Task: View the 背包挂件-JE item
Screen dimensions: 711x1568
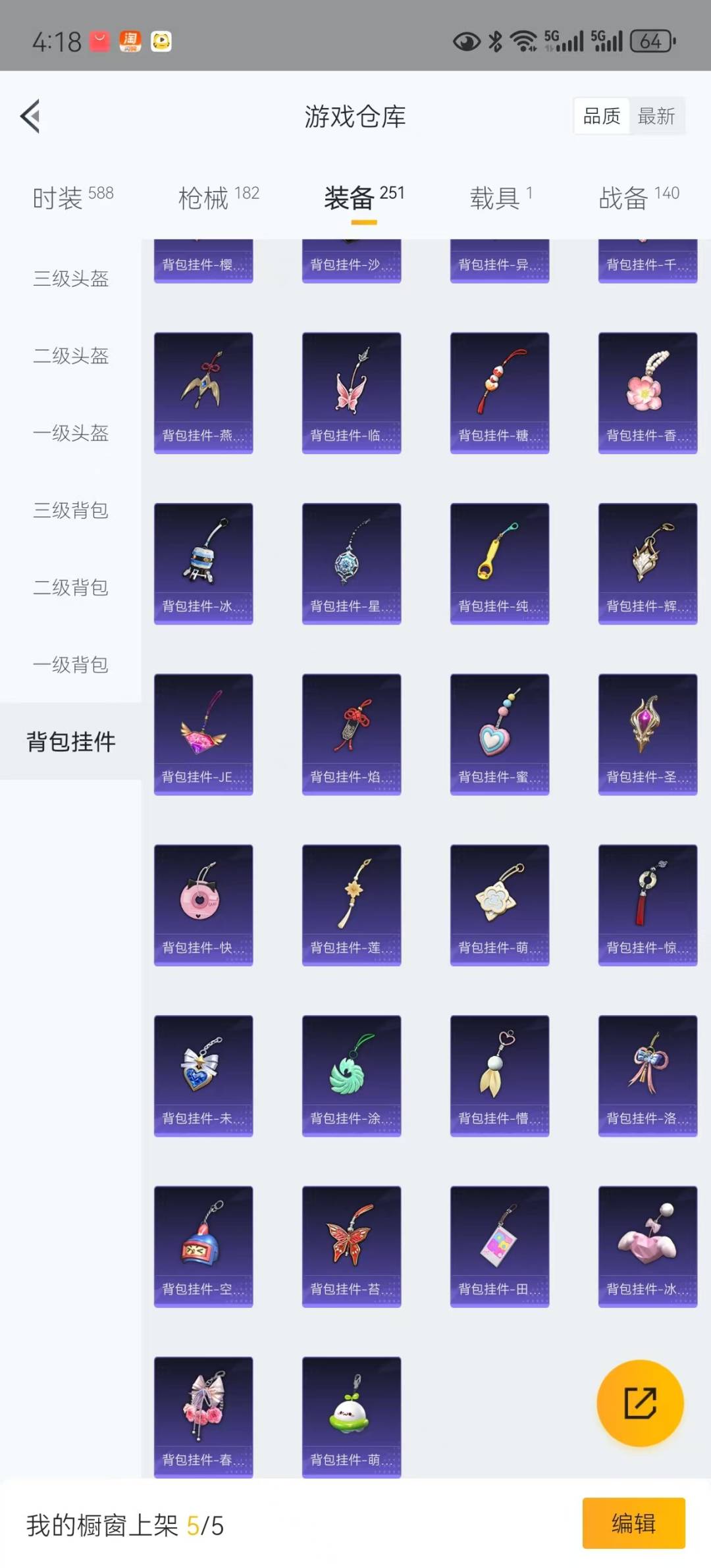Action: (x=203, y=734)
